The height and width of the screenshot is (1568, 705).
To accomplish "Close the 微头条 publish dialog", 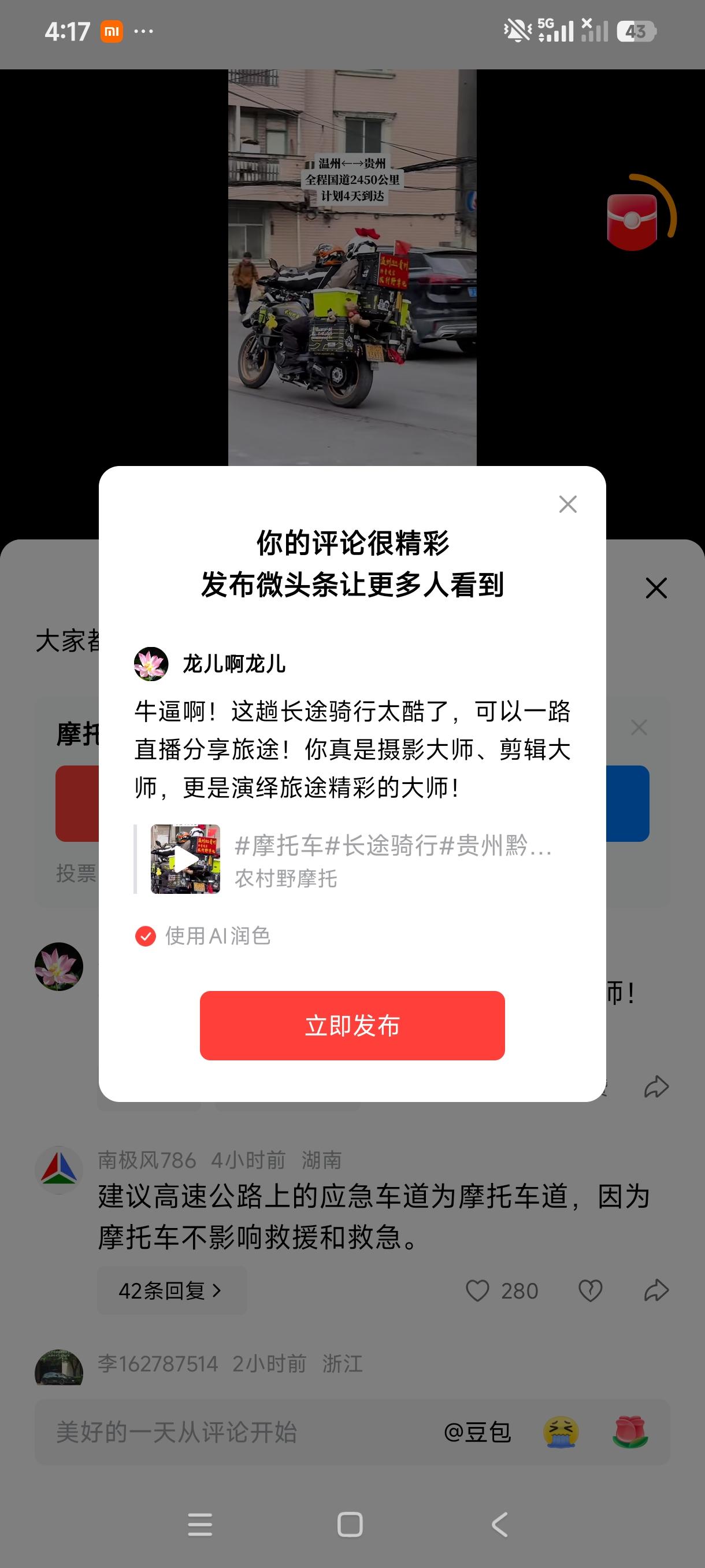I will (x=567, y=504).
